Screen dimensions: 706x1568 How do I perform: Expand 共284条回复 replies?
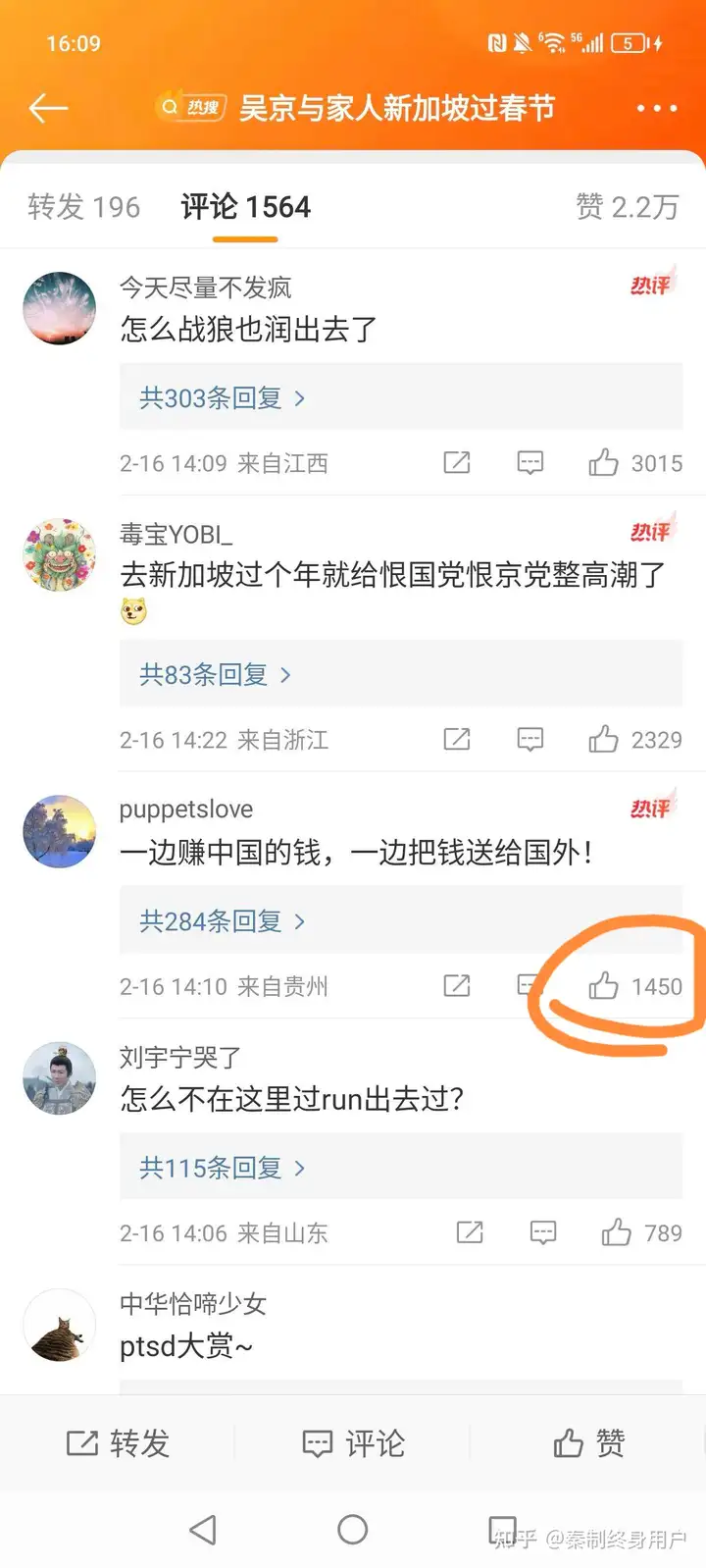(223, 920)
